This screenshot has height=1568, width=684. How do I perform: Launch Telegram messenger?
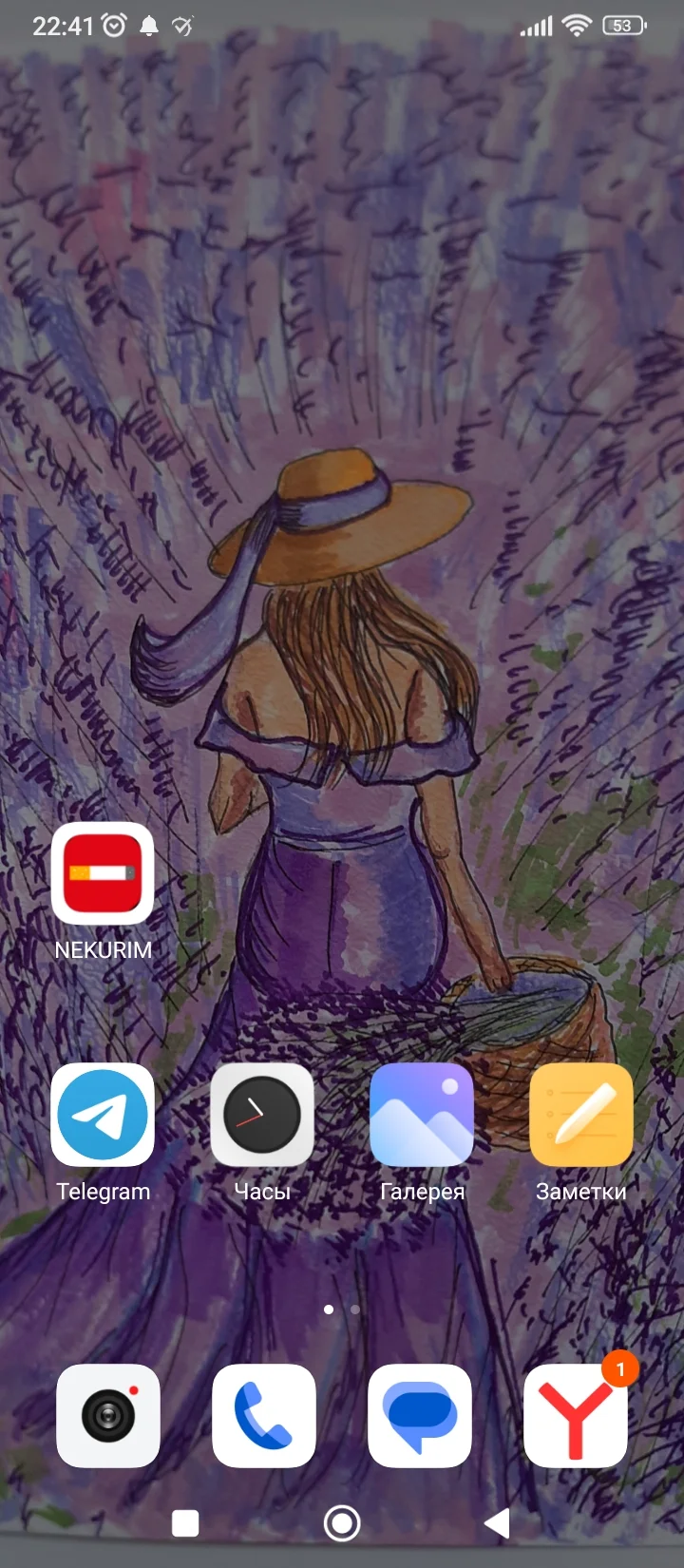tap(103, 1114)
